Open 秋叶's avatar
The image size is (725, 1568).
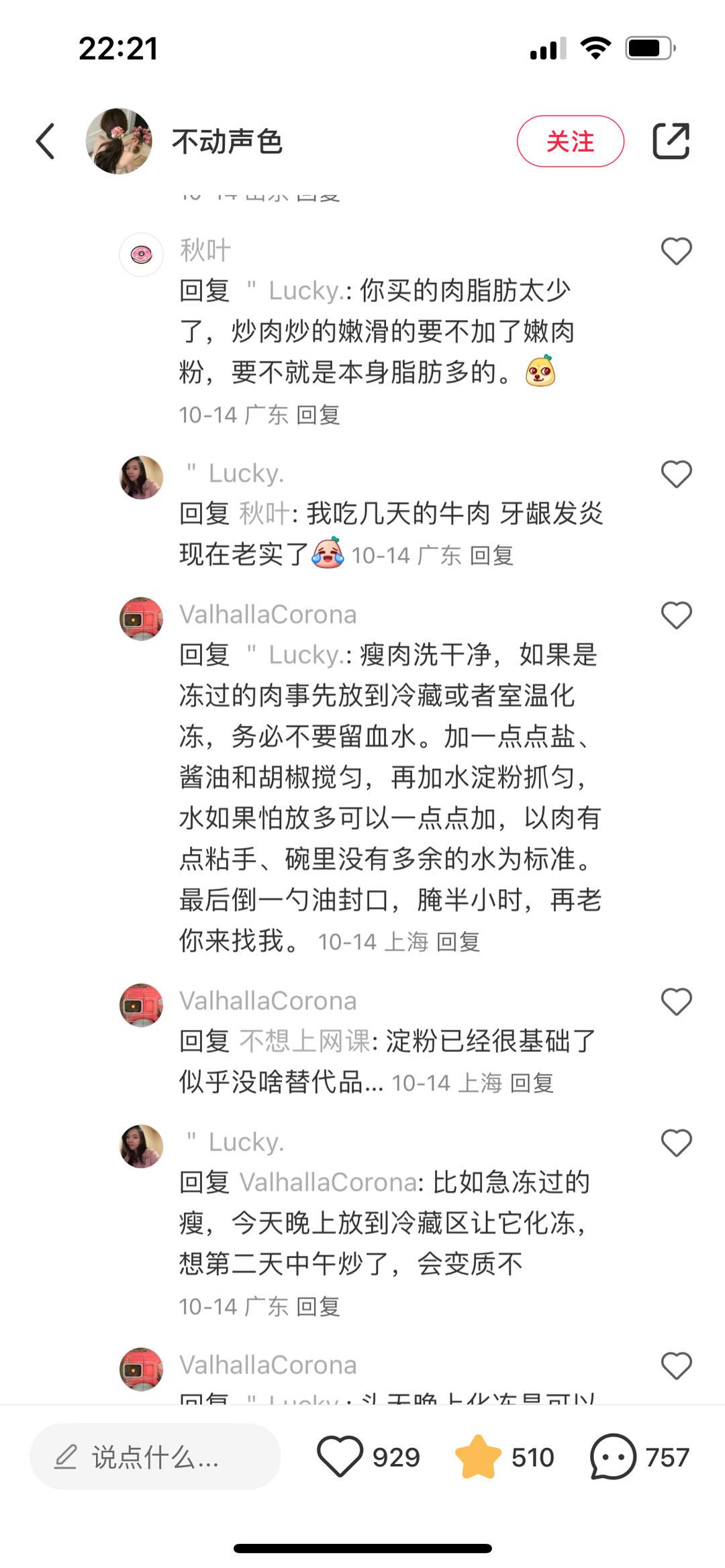pyautogui.click(x=141, y=255)
